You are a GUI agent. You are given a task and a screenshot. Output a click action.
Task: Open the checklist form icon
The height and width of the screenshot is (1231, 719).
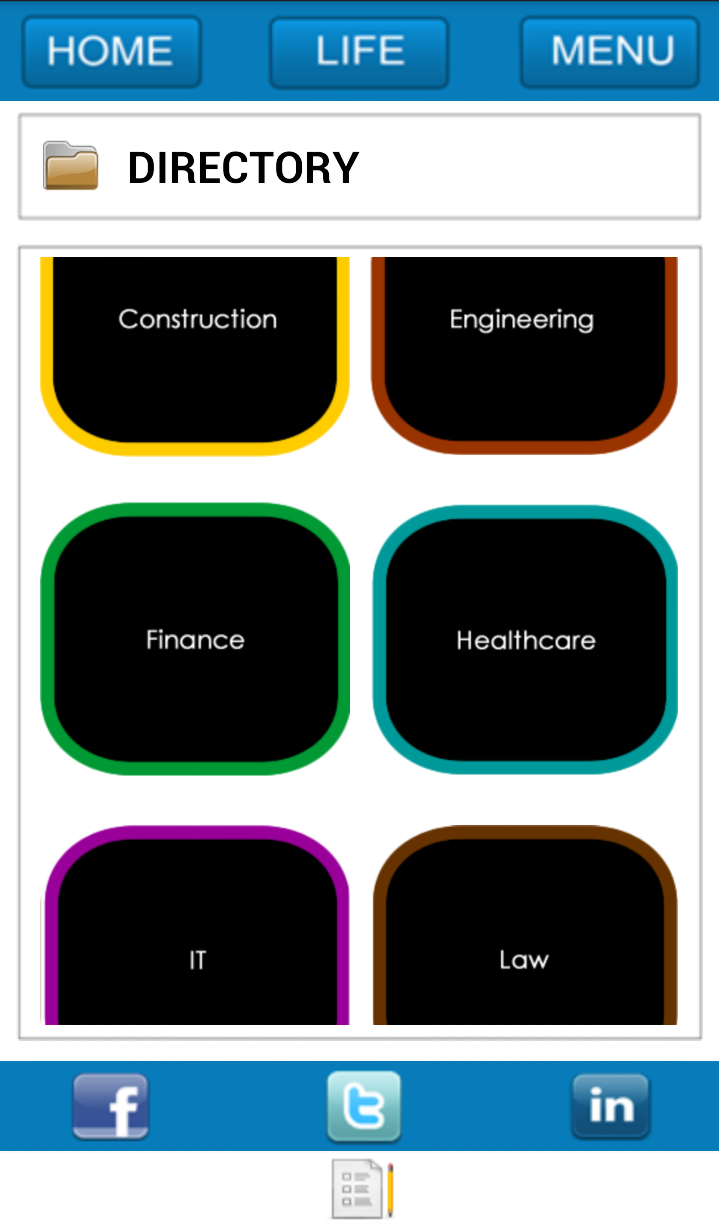coord(362,1189)
